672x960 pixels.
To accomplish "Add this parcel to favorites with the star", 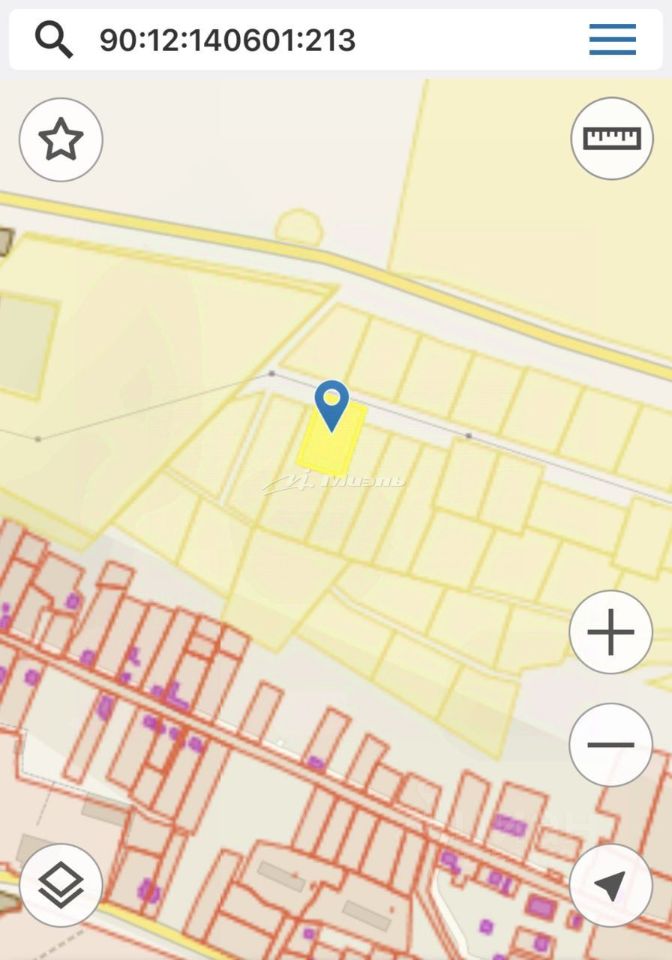I will point(61,140).
